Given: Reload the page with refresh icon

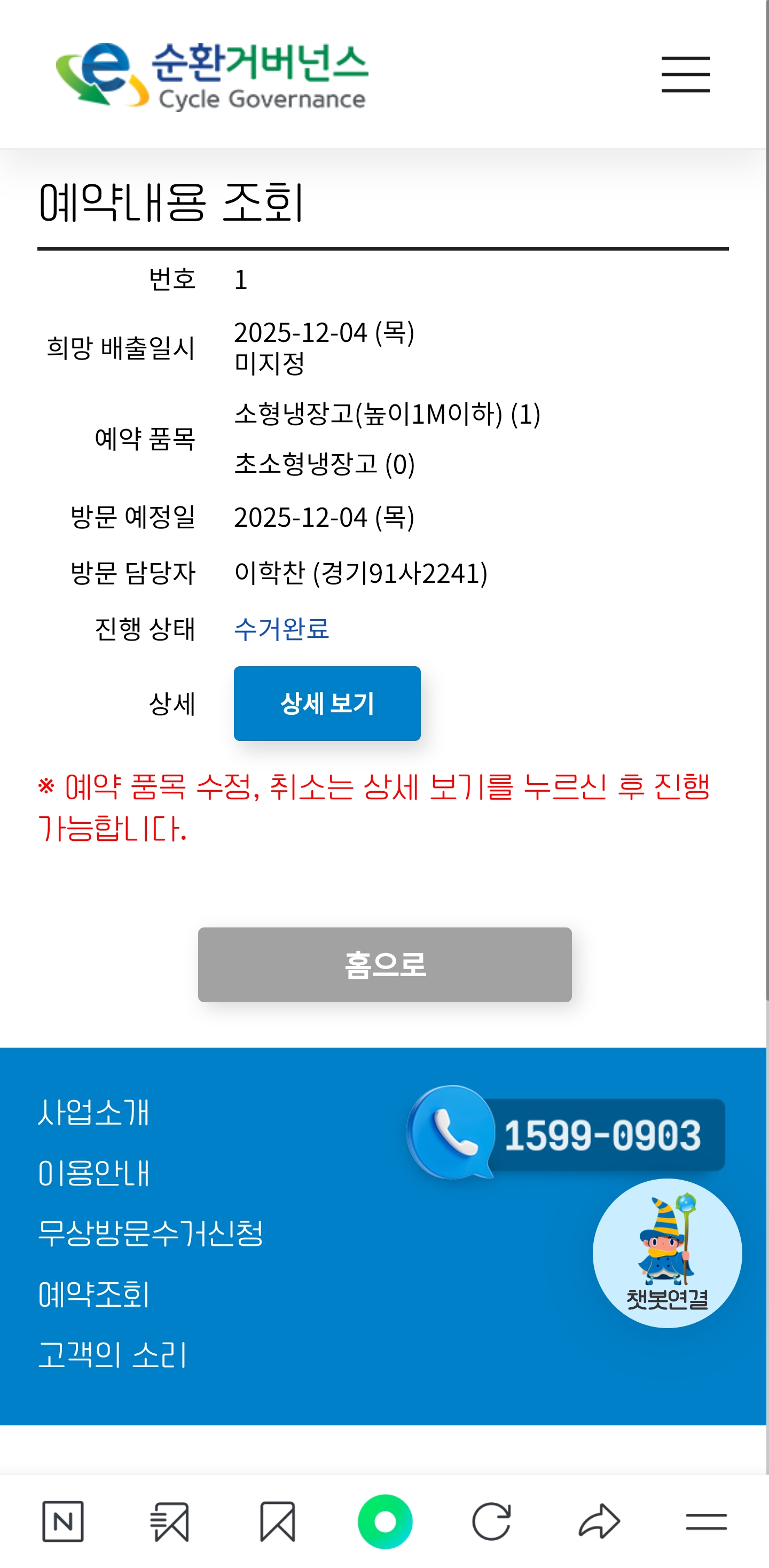Looking at the screenshot, I should [492, 1522].
